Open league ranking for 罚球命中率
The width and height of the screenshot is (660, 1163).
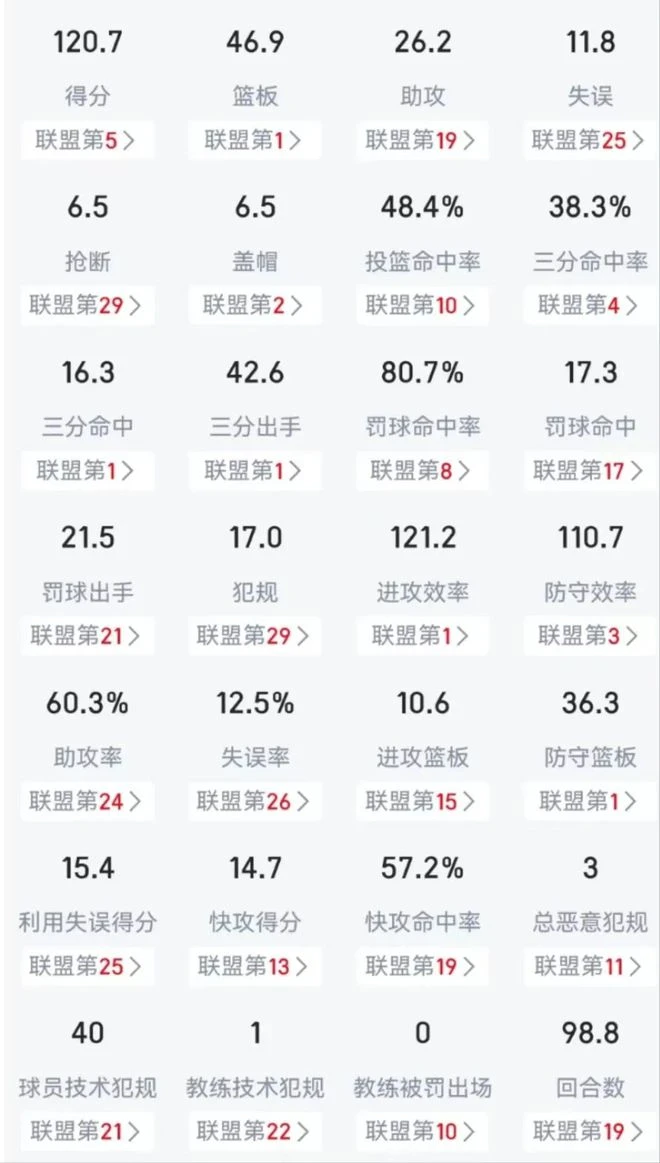point(423,470)
